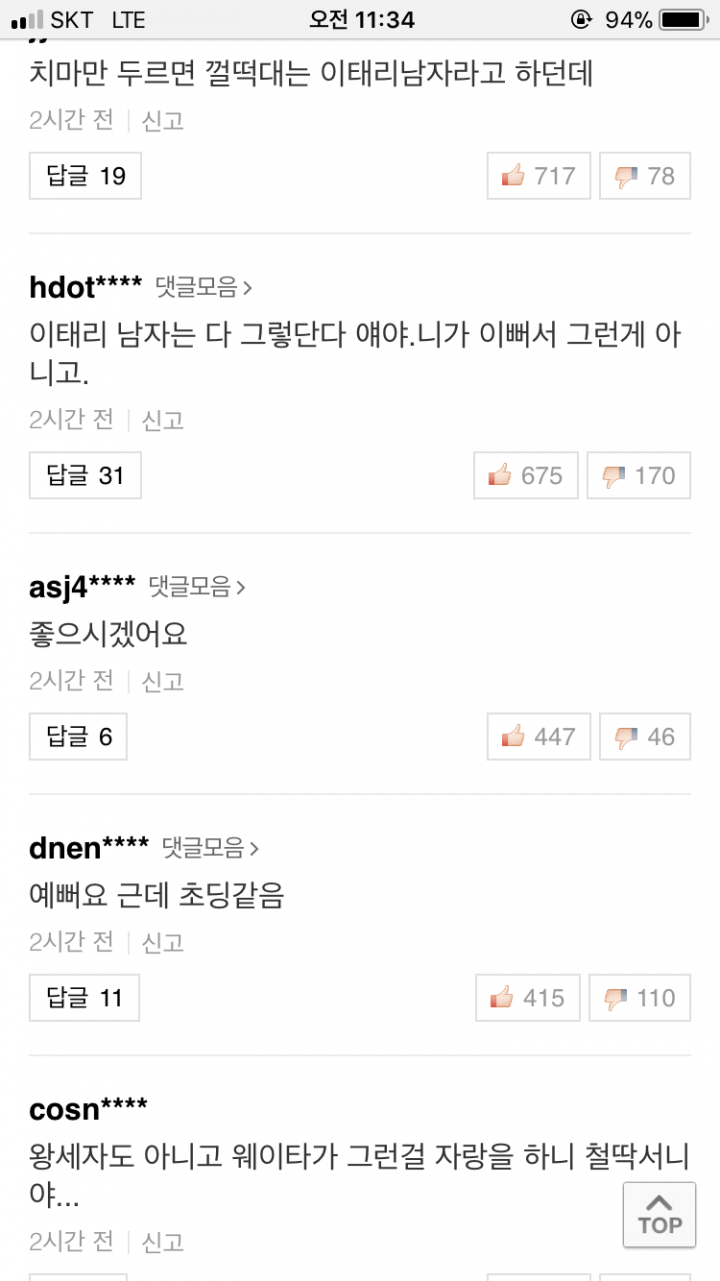View the 11 replies to dnen****'s comment
This screenshot has height=1281, width=720.
[x=84, y=998]
